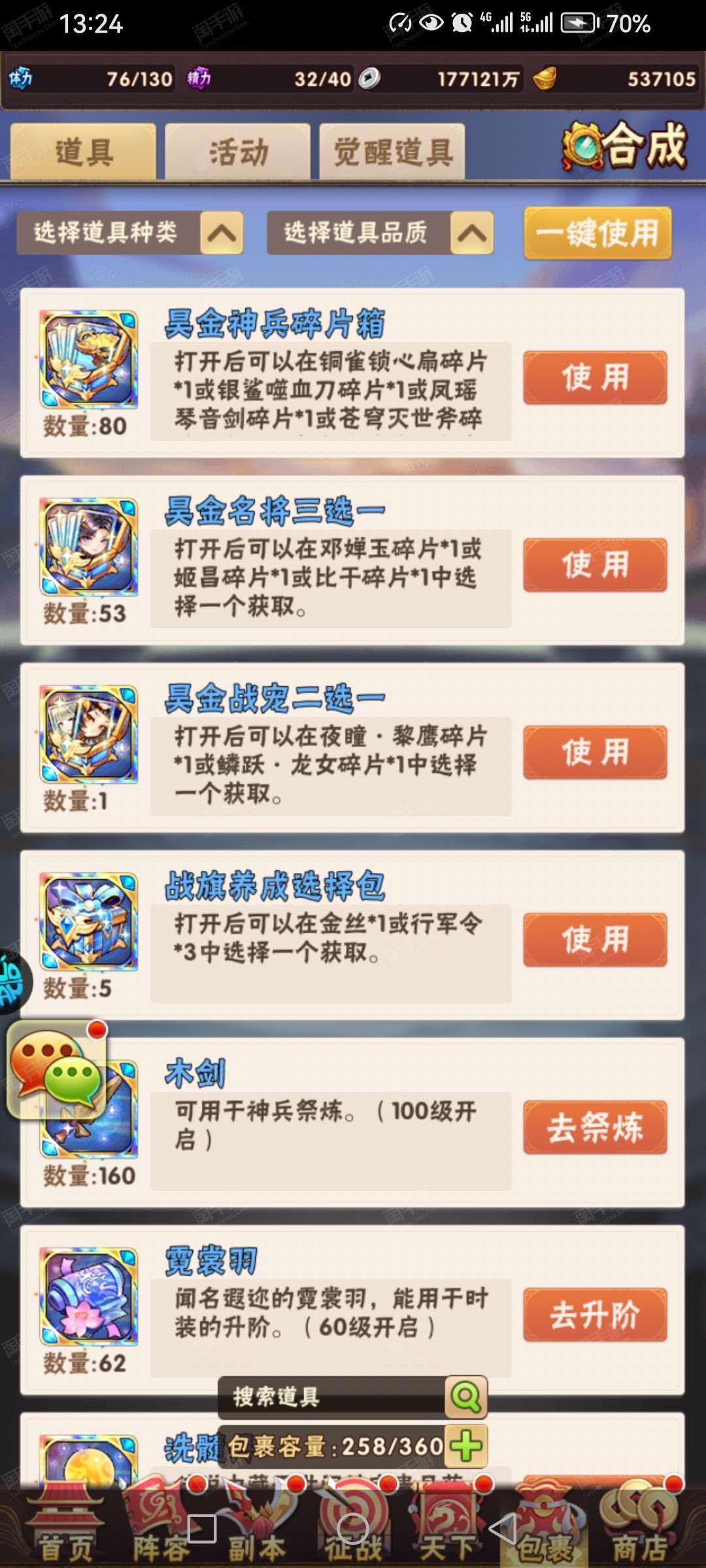Tap the 搜索道具 search field
The height and width of the screenshot is (1568, 706).
click(x=332, y=1397)
